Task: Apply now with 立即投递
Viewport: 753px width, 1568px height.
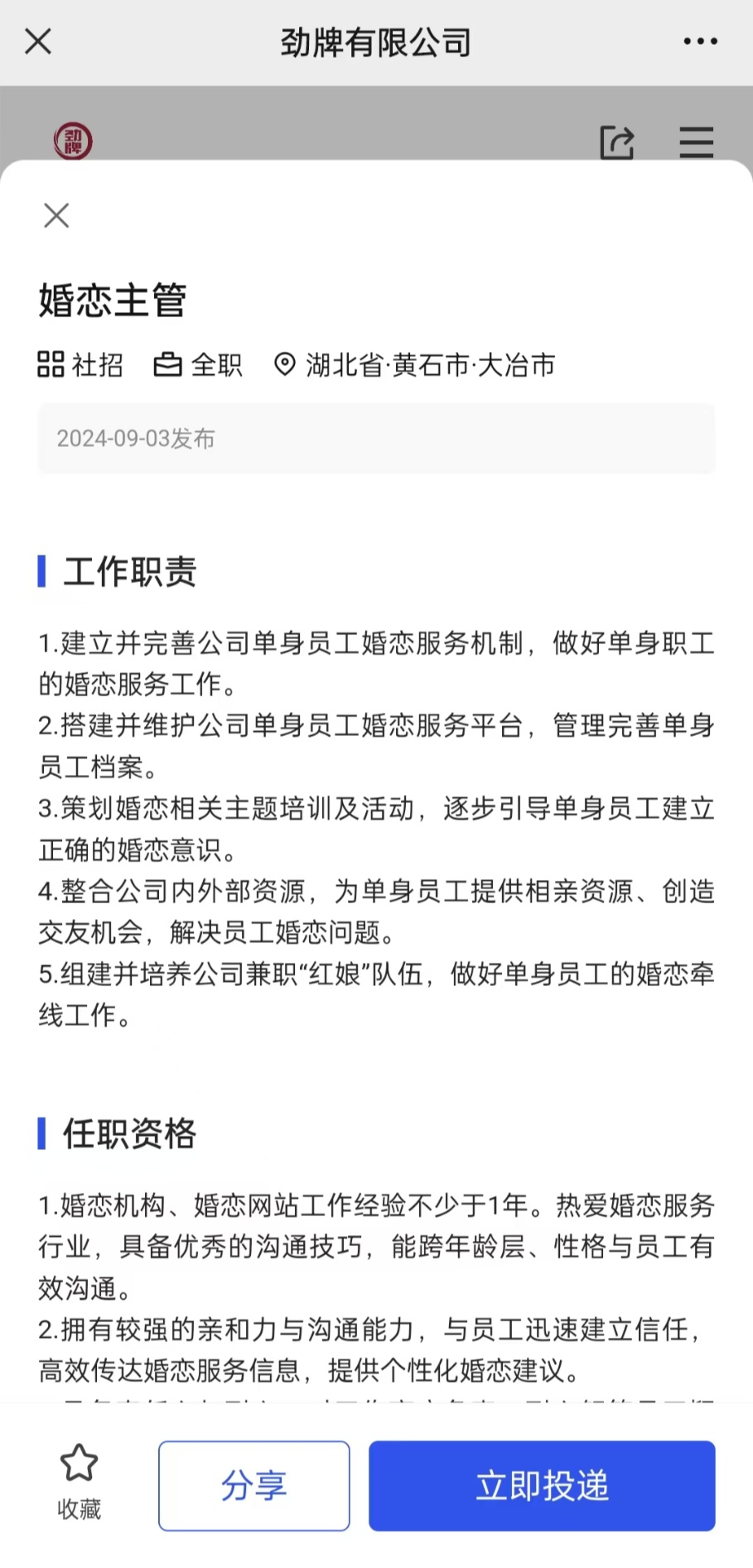Action: point(542,1485)
